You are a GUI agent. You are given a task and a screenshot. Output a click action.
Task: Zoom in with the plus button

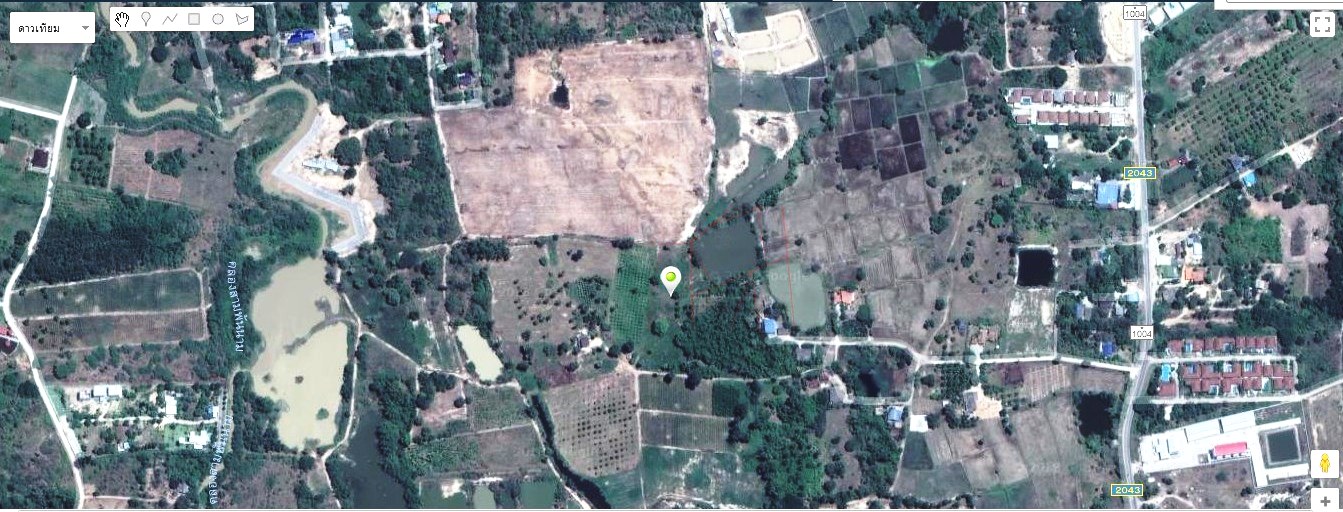pos(1325,500)
